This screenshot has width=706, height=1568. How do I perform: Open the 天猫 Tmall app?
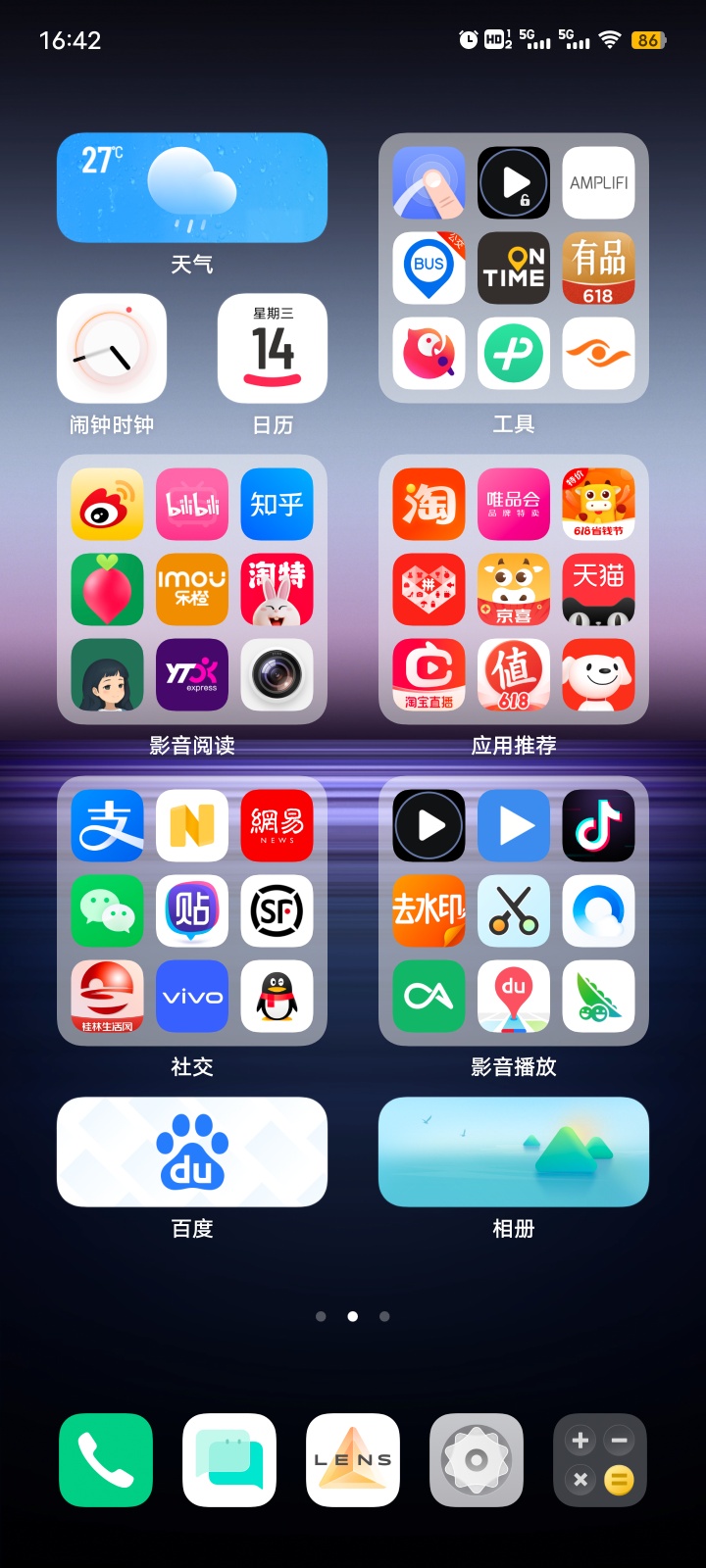click(x=598, y=590)
